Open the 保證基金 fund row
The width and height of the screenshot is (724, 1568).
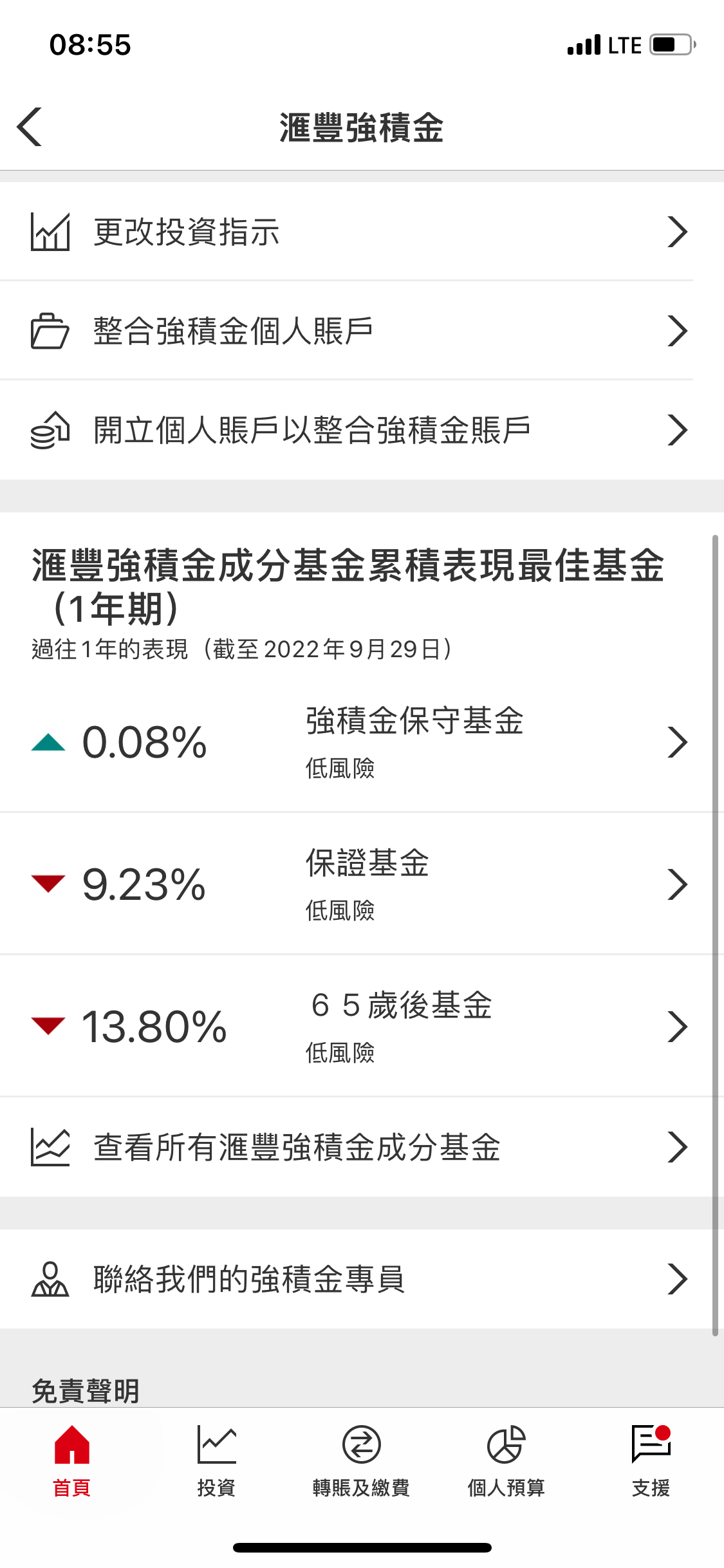360,884
